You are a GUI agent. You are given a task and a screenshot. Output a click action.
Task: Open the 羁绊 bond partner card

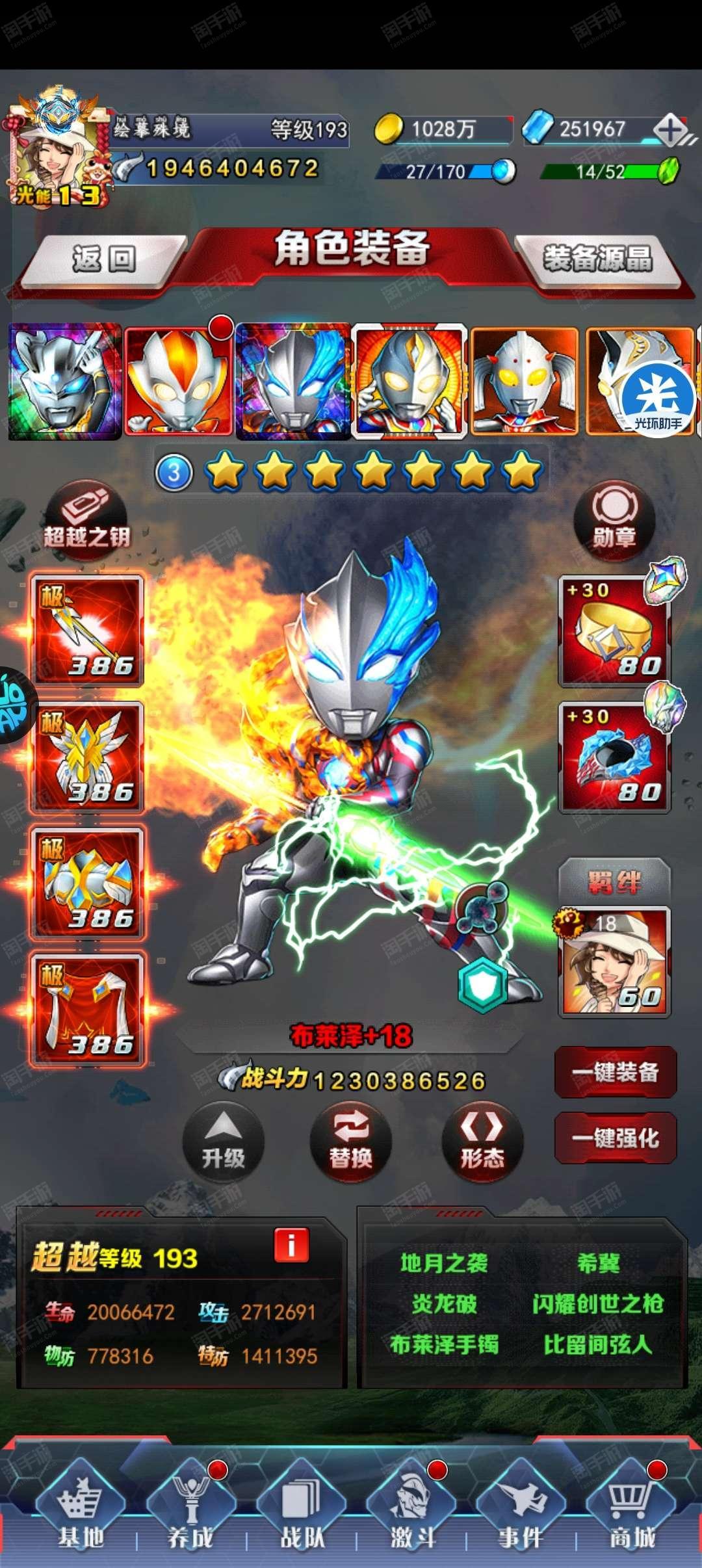point(614,961)
